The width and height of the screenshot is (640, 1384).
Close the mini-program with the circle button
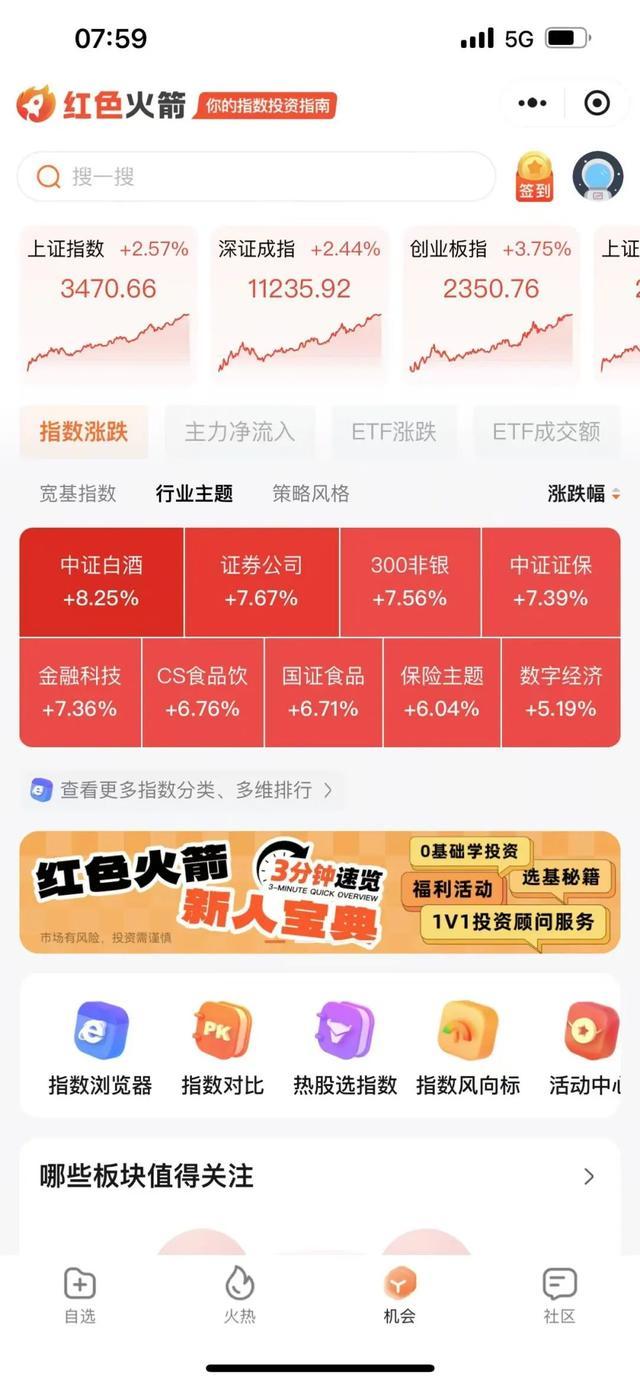click(x=597, y=103)
